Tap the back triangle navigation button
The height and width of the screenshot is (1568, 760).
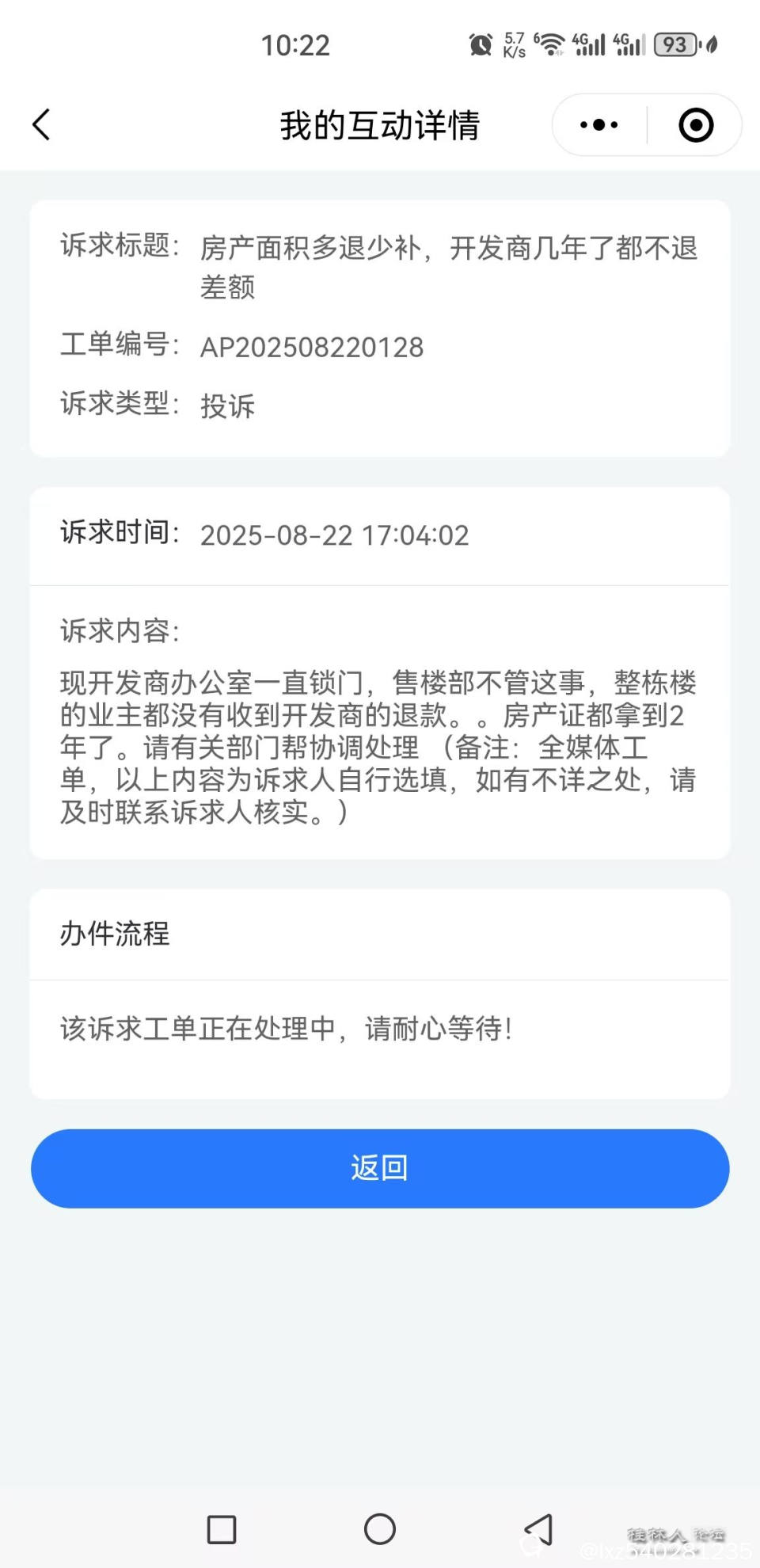tap(538, 1528)
